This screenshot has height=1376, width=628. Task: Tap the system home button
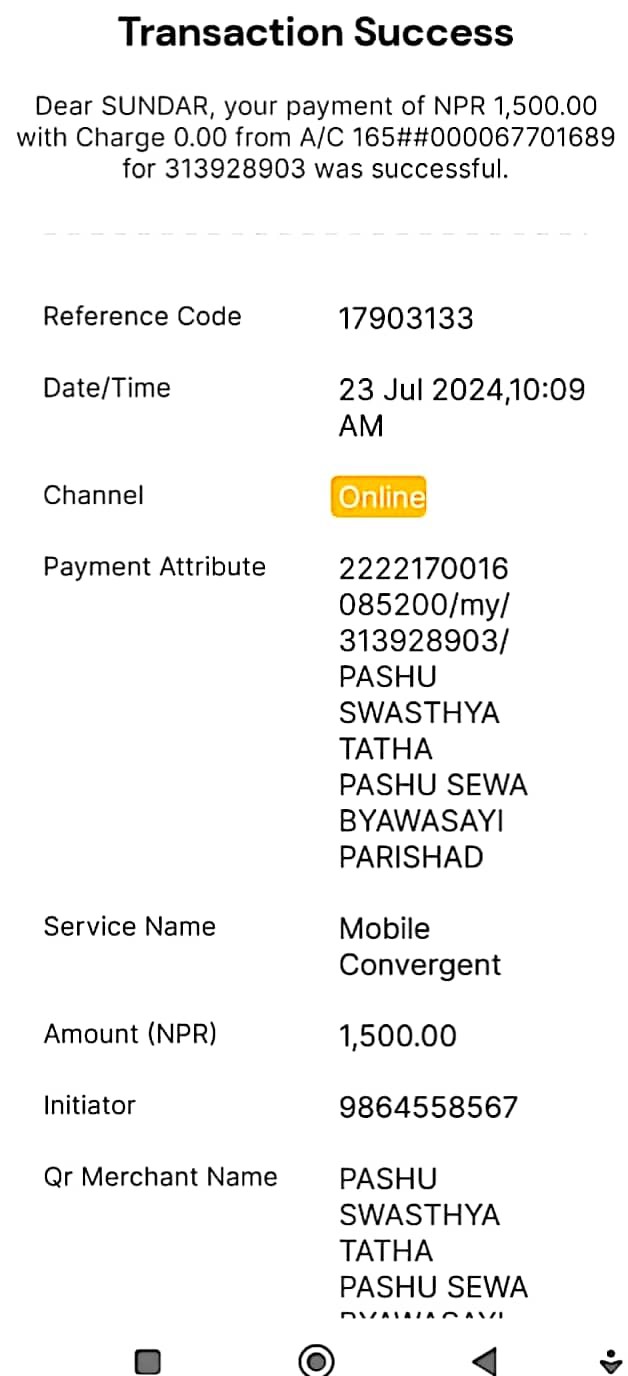tap(316, 1360)
